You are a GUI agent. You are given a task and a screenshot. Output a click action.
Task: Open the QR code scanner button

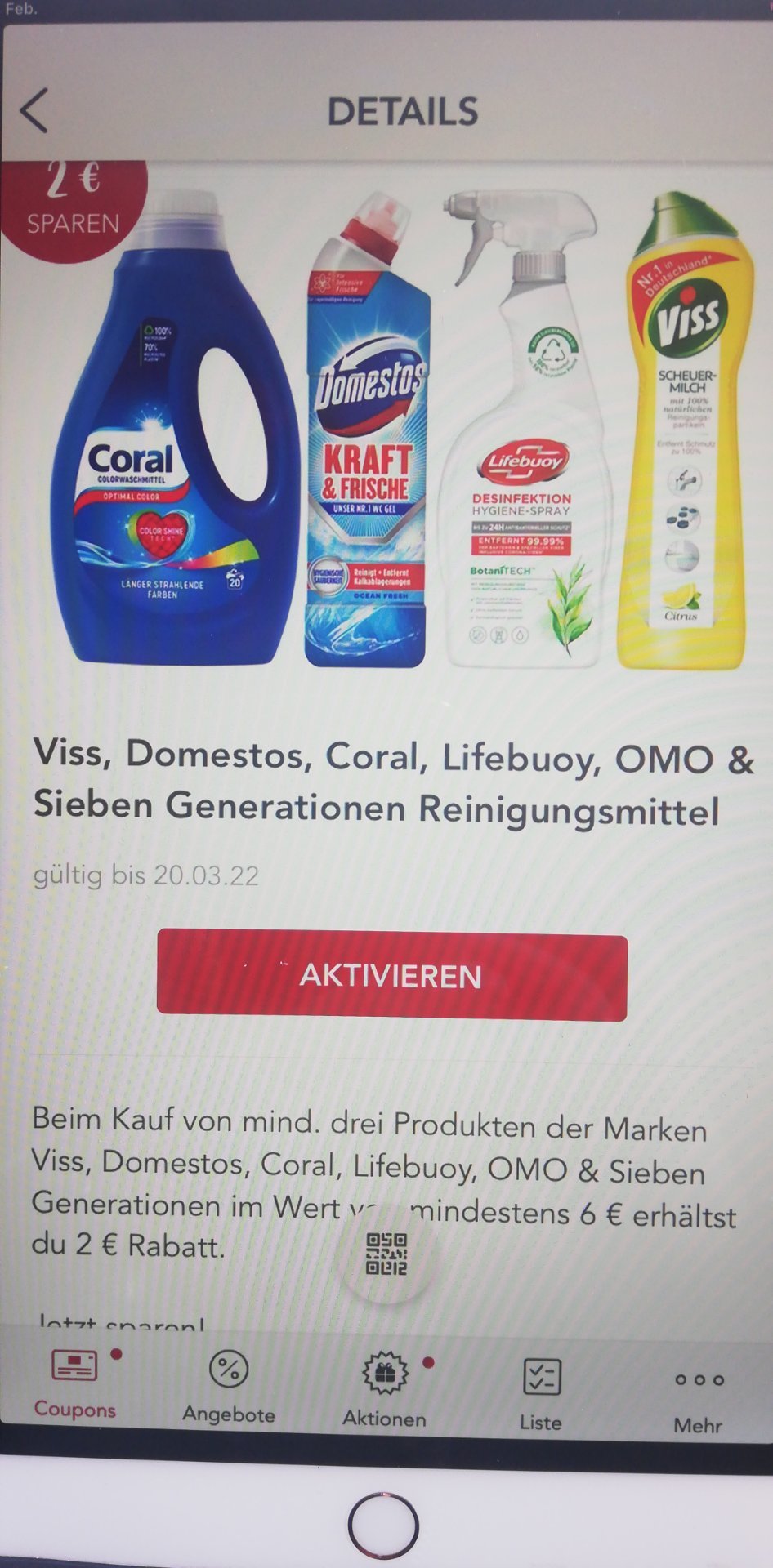pyautogui.click(x=386, y=1255)
